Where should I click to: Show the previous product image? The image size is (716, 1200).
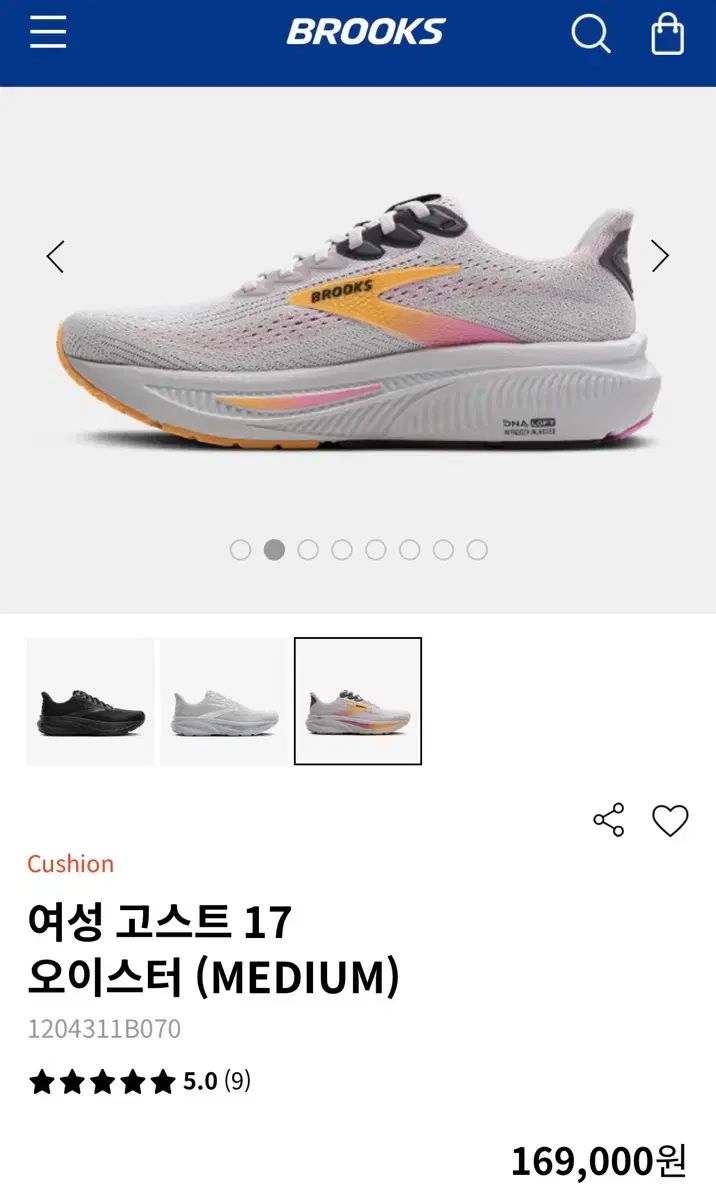56,257
